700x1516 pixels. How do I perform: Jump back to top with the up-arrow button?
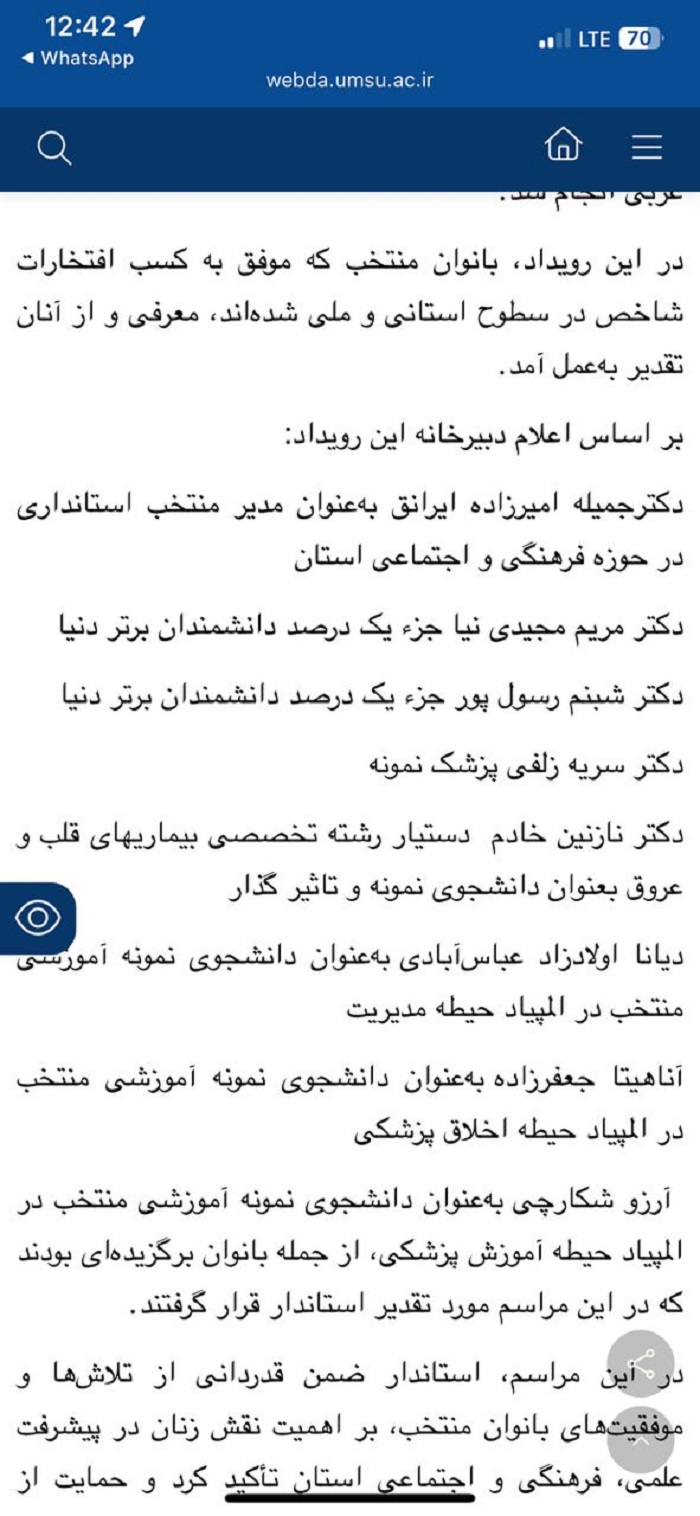pos(640,1438)
